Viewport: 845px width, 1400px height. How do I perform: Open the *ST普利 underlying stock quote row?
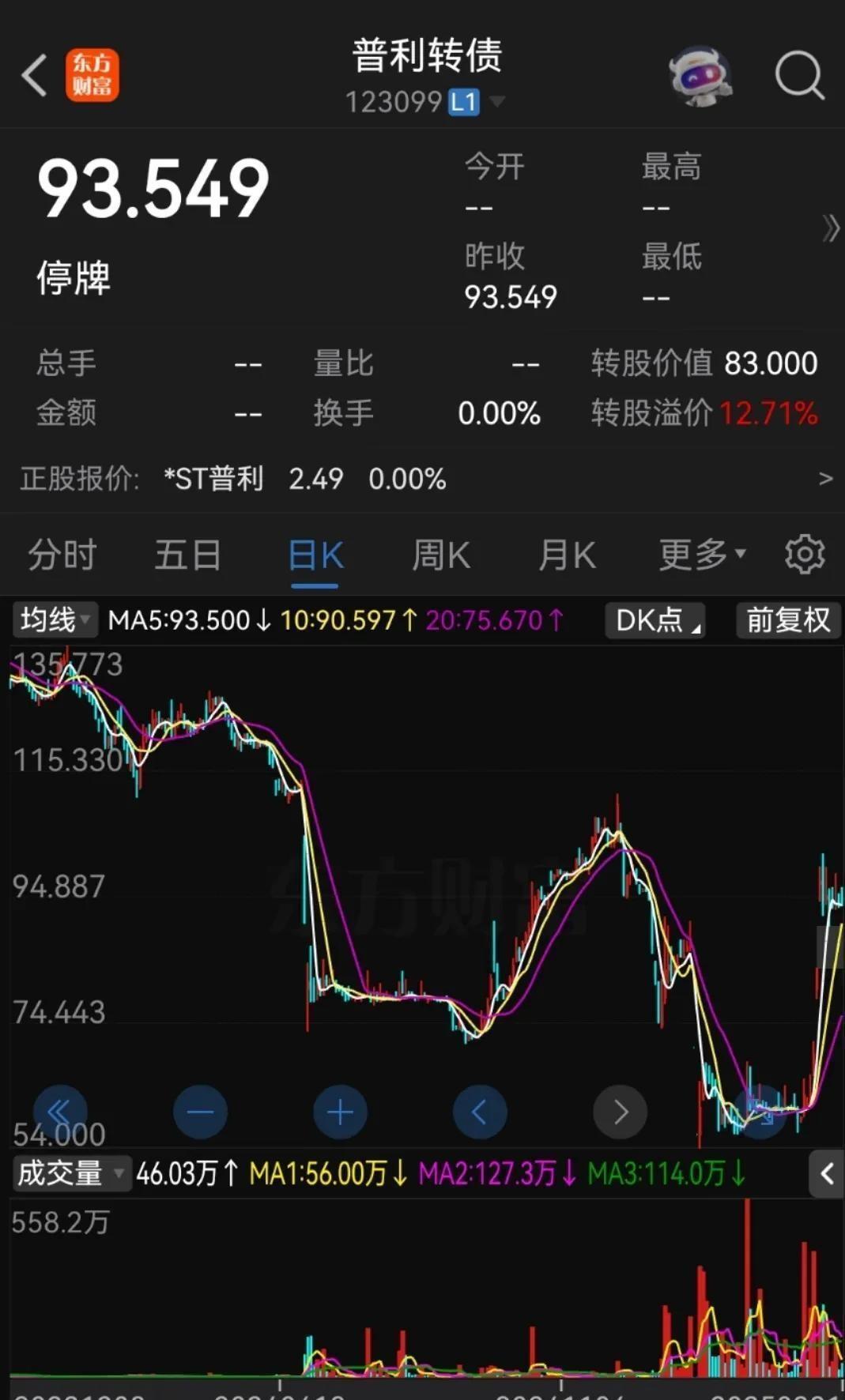(x=422, y=479)
